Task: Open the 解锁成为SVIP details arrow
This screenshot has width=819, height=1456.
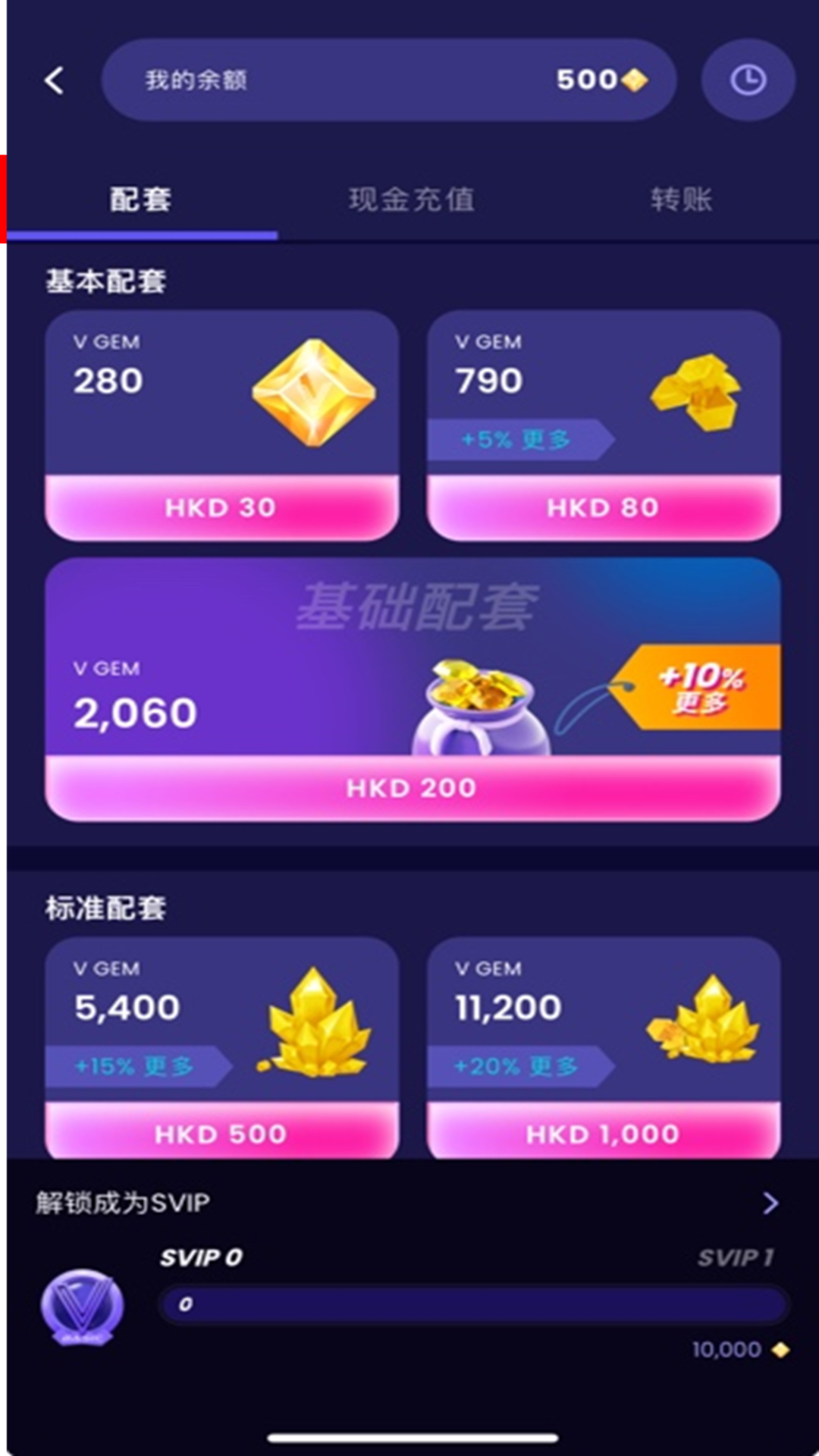Action: (770, 1203)
